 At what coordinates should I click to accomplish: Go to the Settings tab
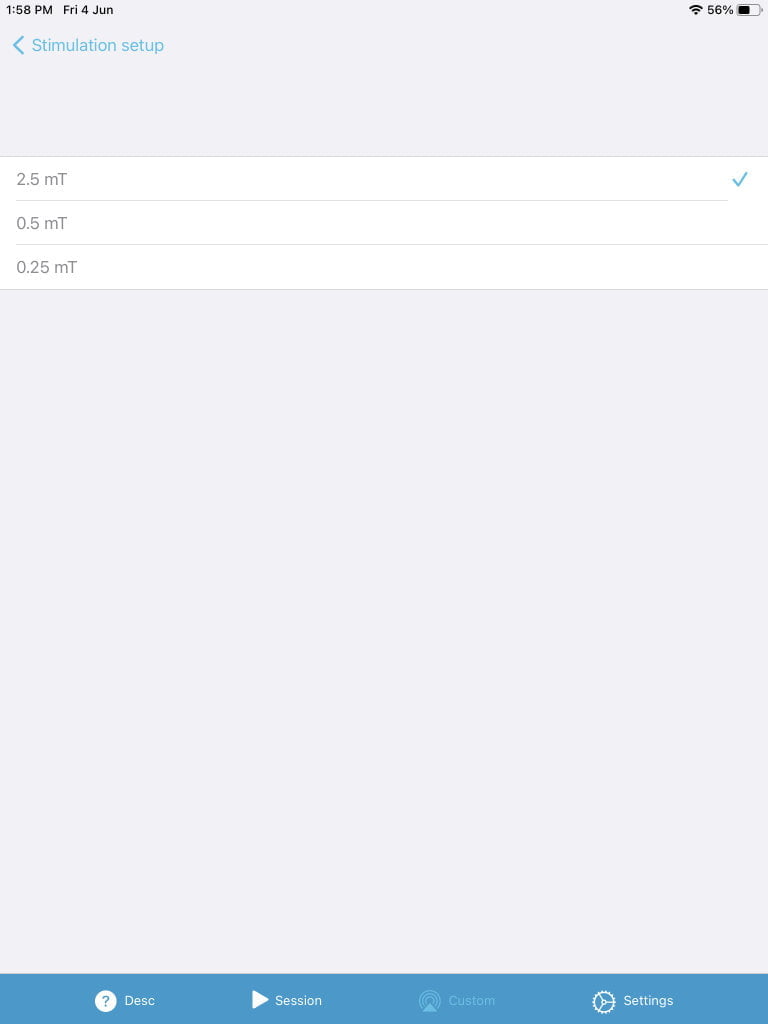click(x=633, y=1000)
